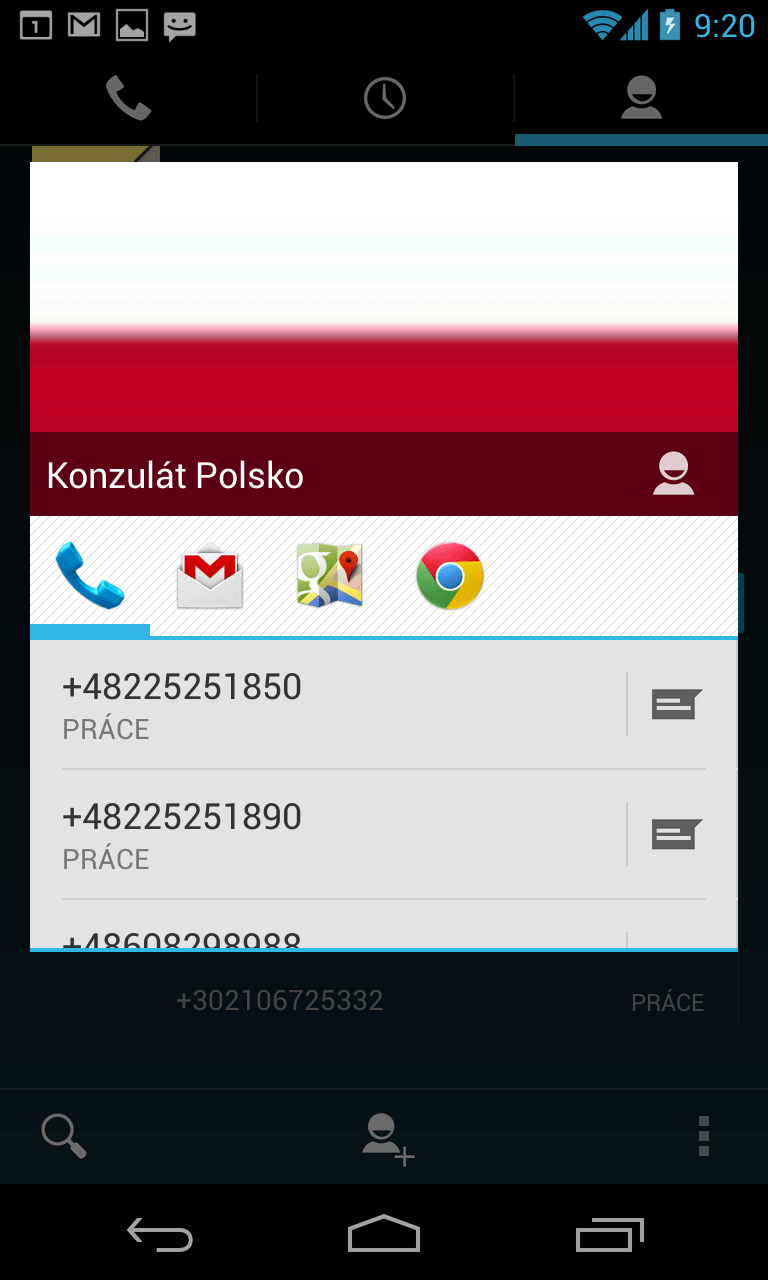The width and height of the screenshot is (768, 1280).
Task: Search contacts with the magnifier icon
Action: coord(64,1136)
